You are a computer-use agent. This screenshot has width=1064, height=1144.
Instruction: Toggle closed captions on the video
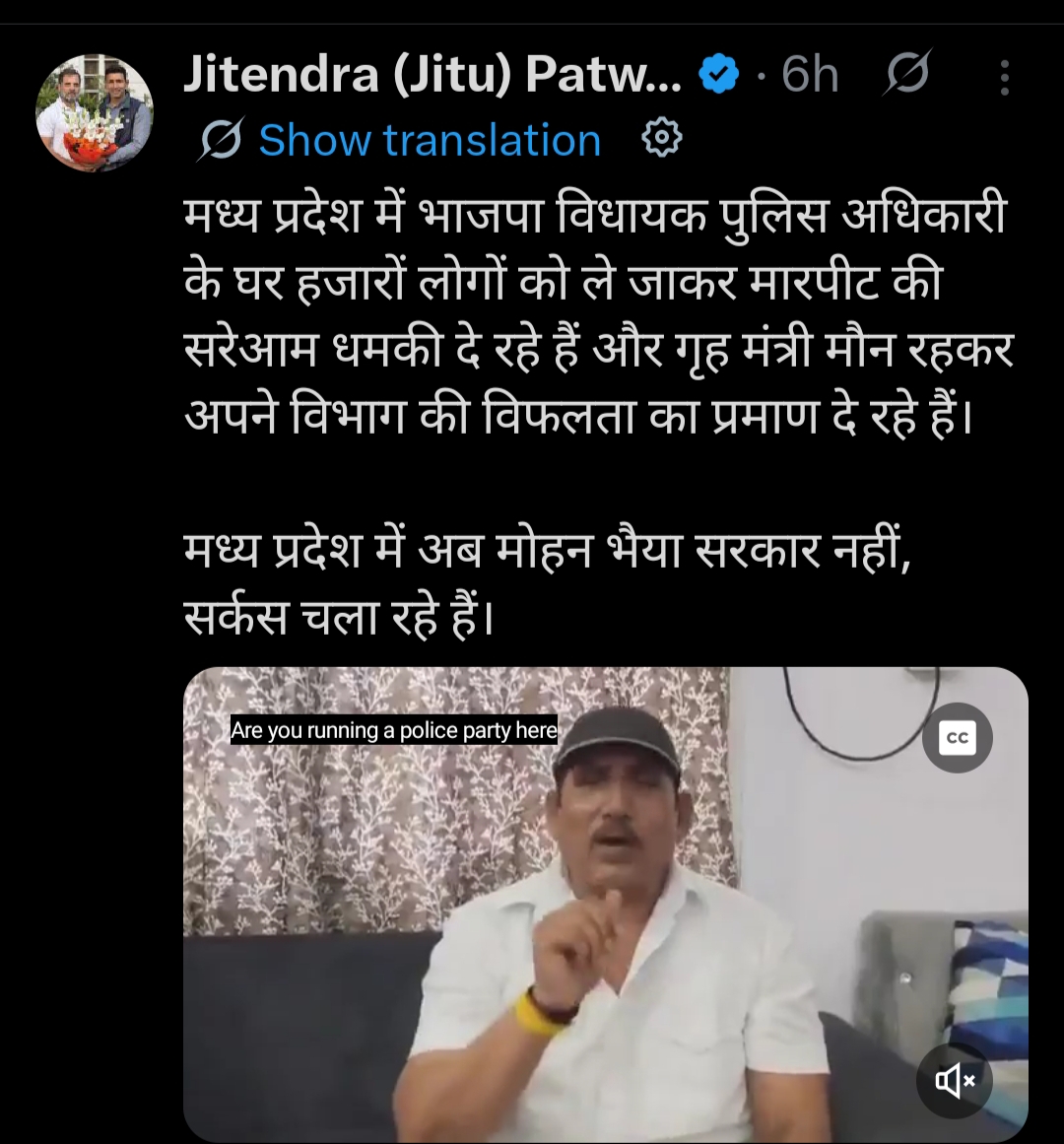(x=957, y=738)
